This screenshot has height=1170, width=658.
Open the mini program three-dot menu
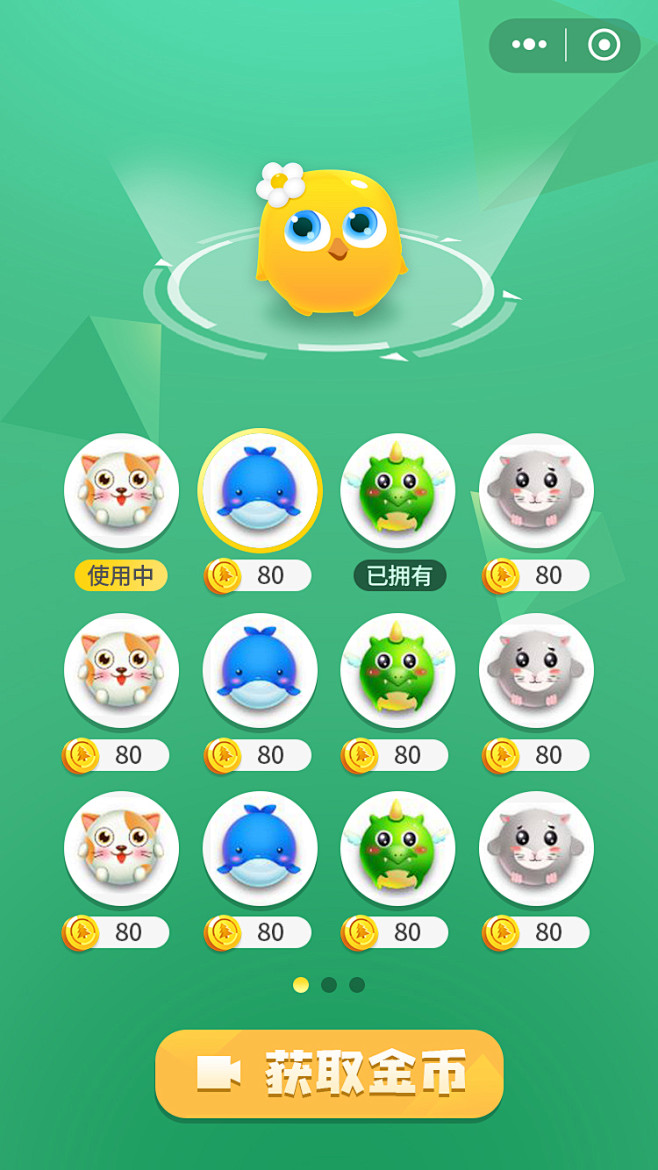529,45
